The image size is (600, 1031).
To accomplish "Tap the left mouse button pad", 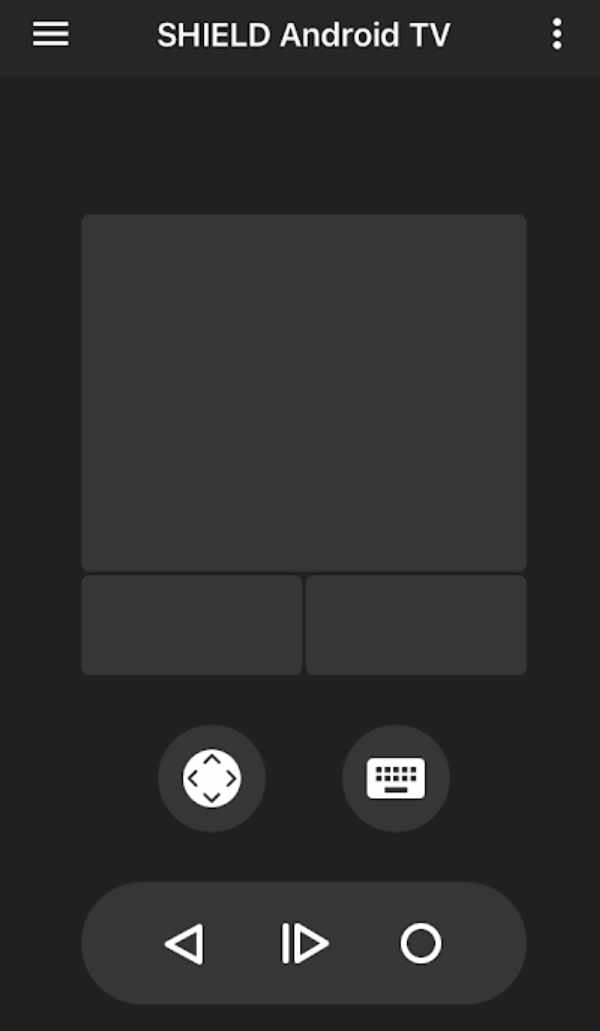I will 192,625.
